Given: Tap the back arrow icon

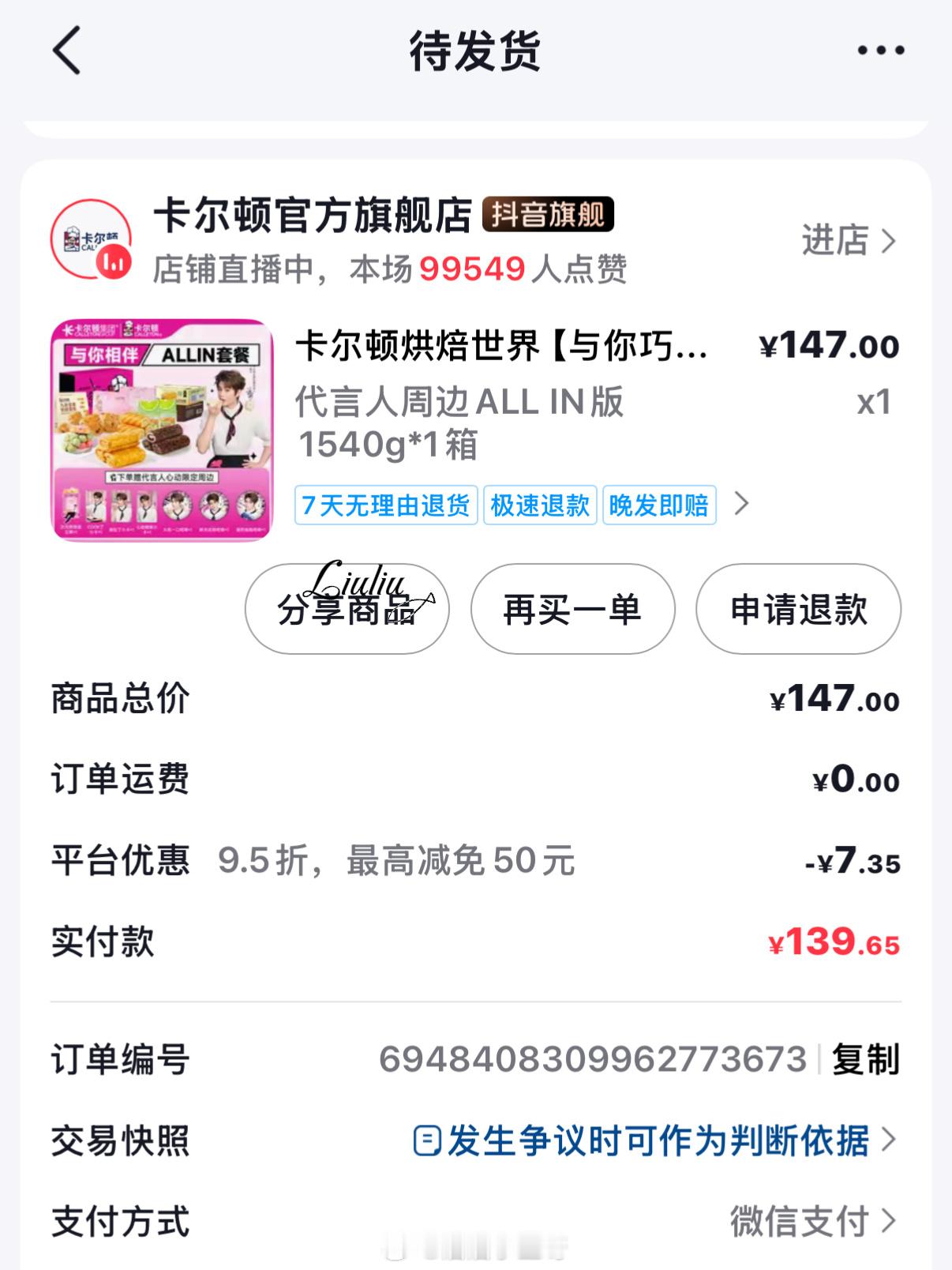Looking at the screenshot, I should pyautogui.click(x=66, y=49).
